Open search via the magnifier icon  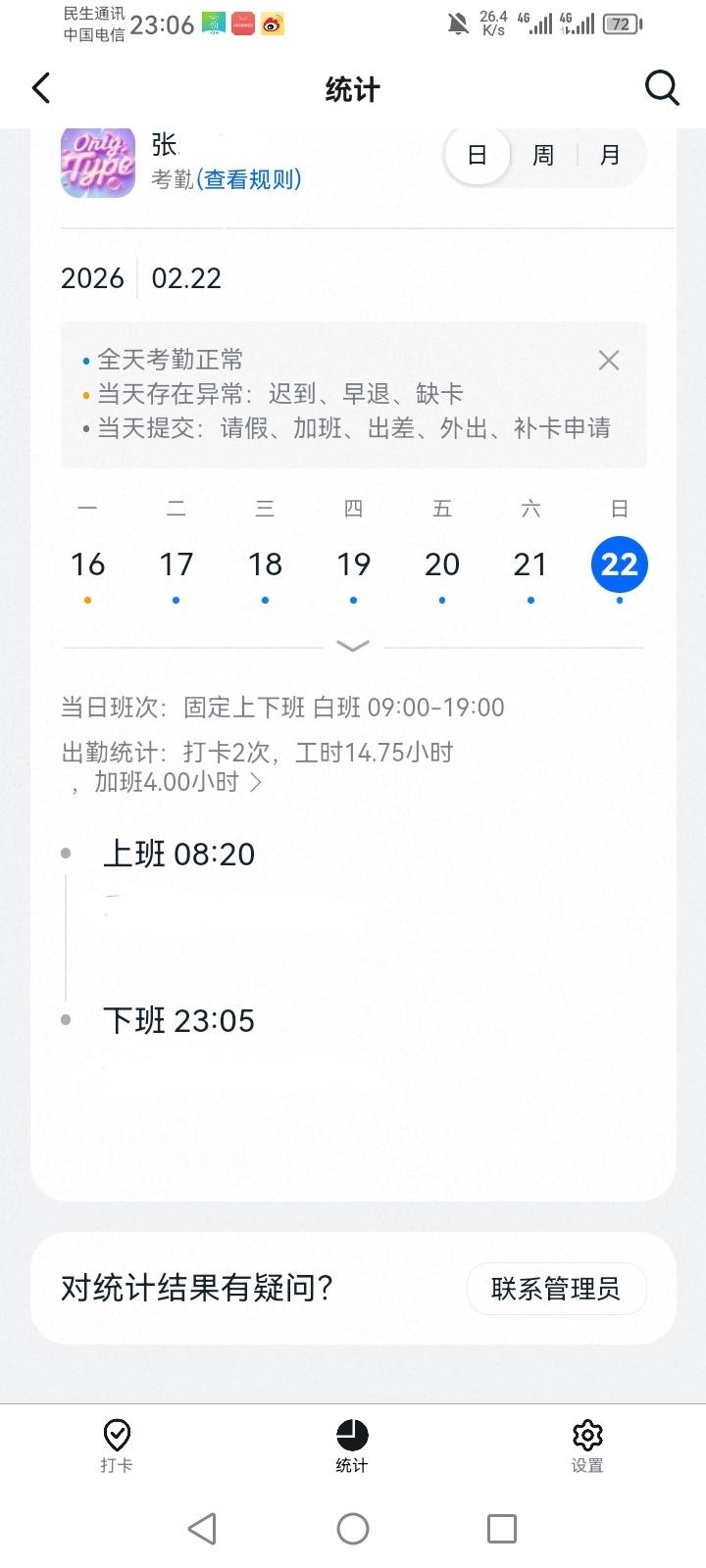(663, 88)
